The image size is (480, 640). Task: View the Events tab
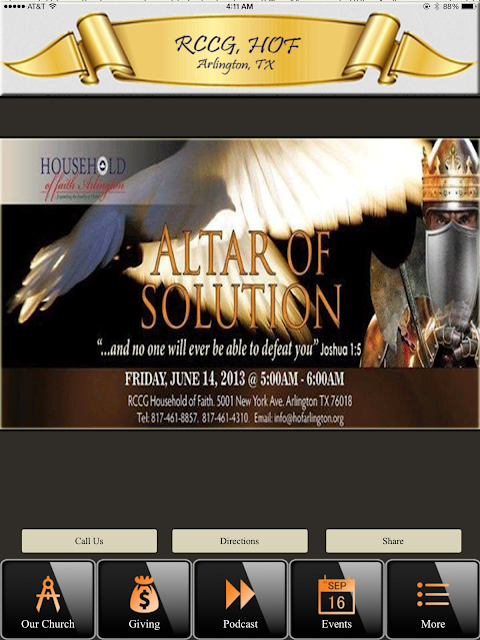[336, 599]
